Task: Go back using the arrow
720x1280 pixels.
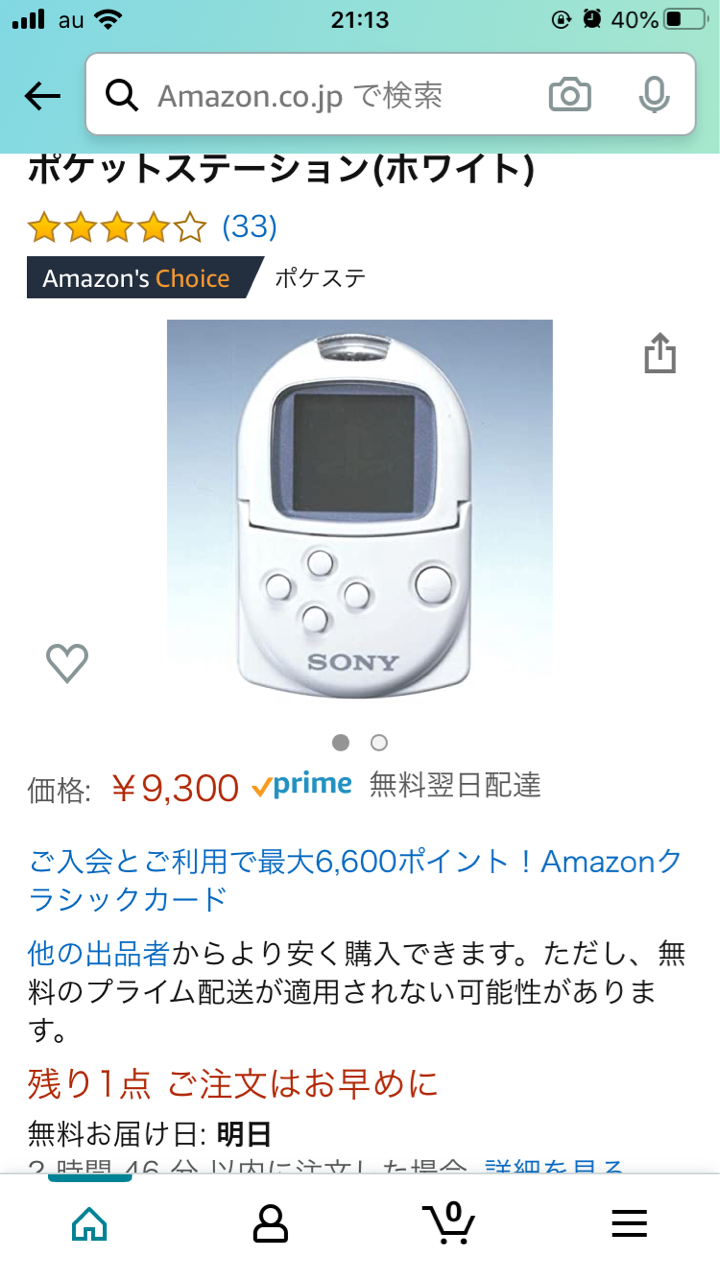Action: tap(42, 96)
